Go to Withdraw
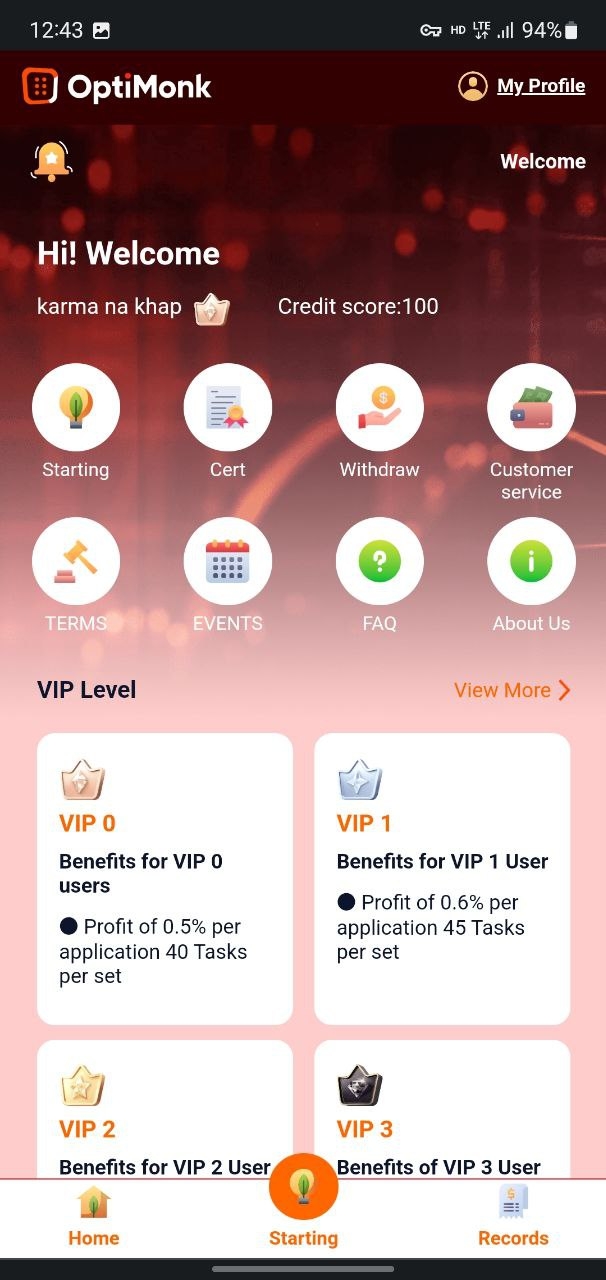The height and width of the screenshot is (1280, 606). click(x=380, y=408)
